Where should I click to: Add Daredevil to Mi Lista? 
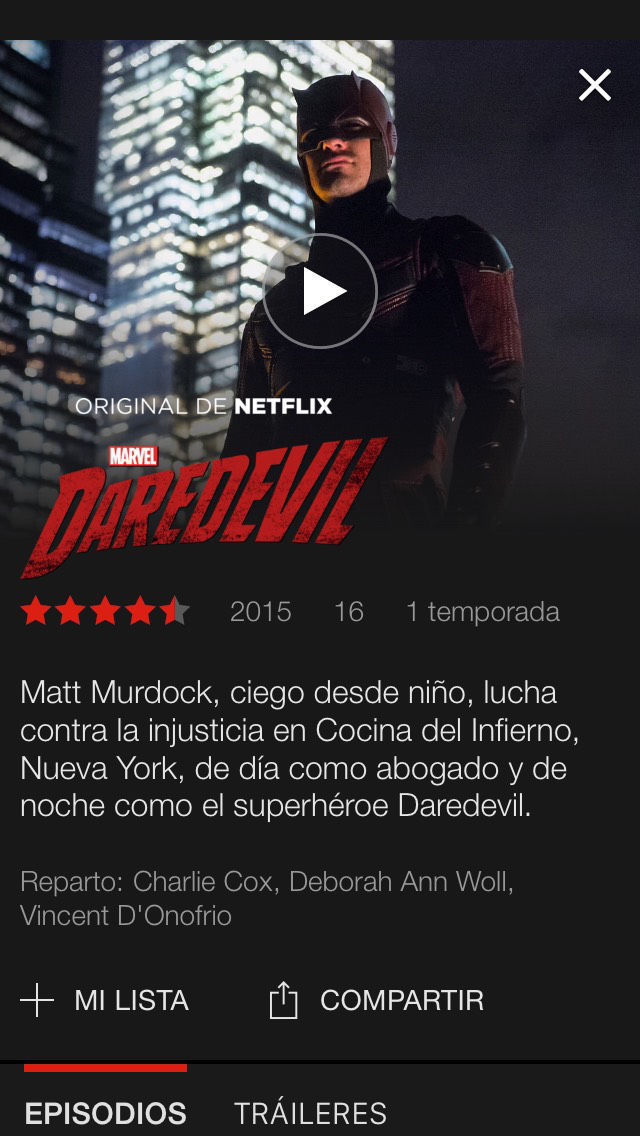[x=105, y=1000]
